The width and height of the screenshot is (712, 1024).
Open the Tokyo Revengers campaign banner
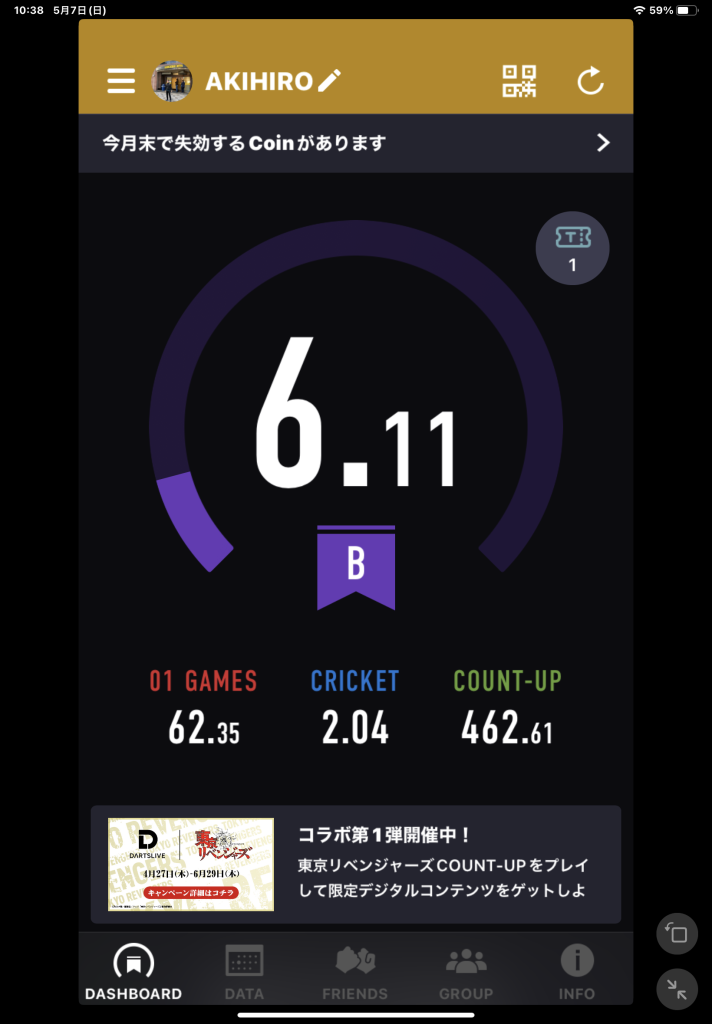point(355,864)
